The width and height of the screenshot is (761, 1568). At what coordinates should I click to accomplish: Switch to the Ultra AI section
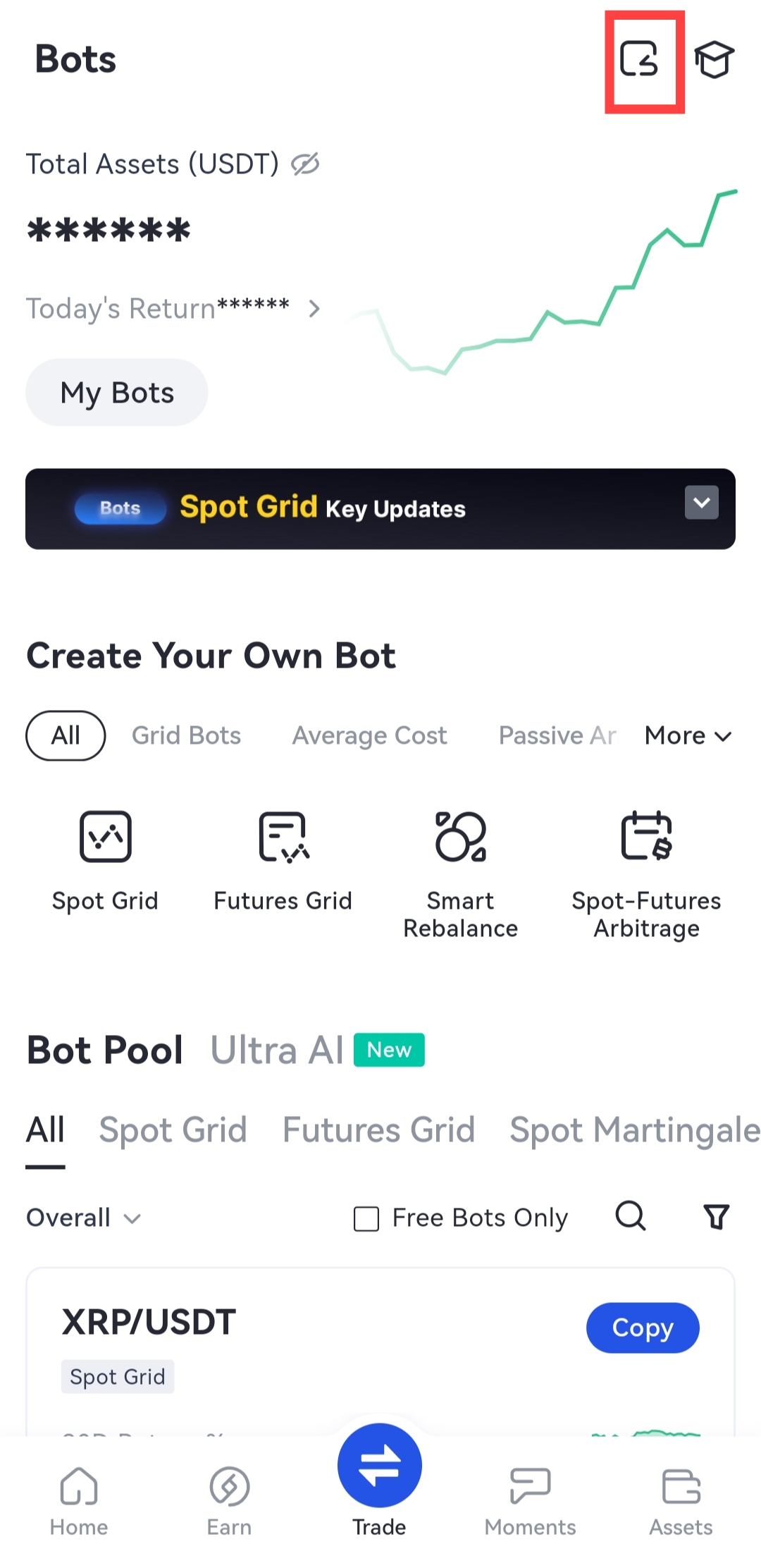coord(278,1051)
